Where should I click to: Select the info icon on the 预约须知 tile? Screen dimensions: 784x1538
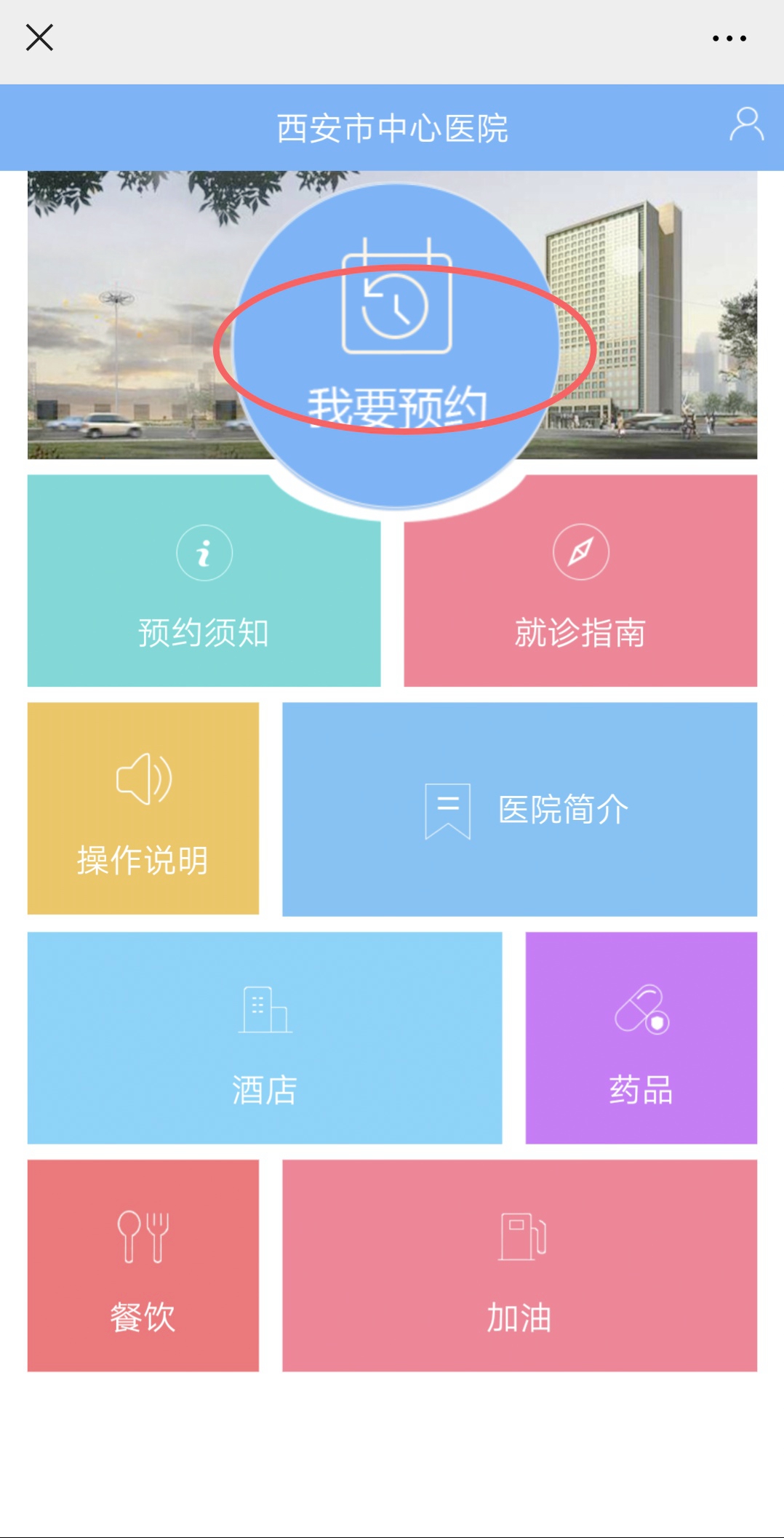[202, 553]
